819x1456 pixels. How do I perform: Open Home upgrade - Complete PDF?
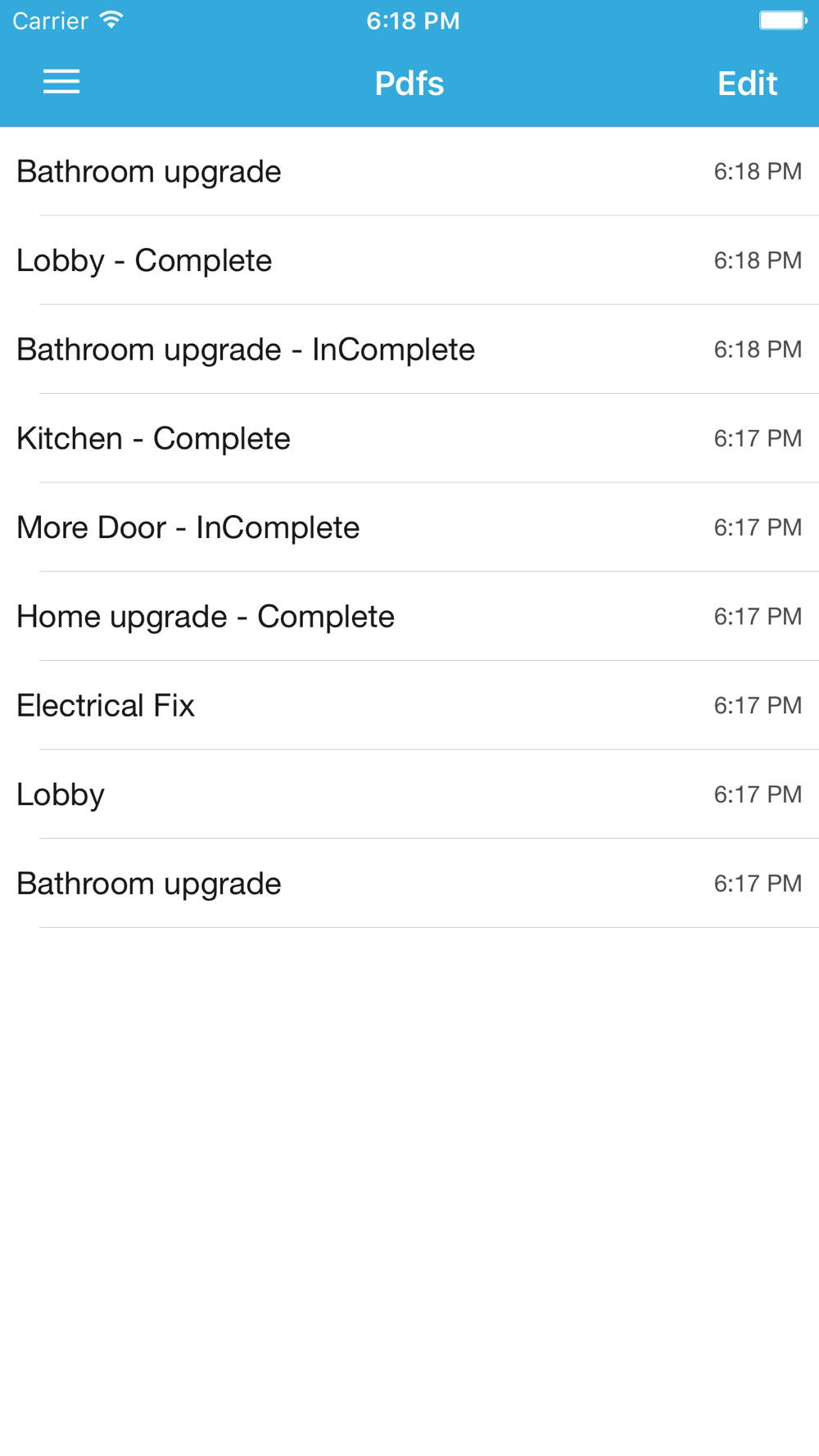pos(409,617)
